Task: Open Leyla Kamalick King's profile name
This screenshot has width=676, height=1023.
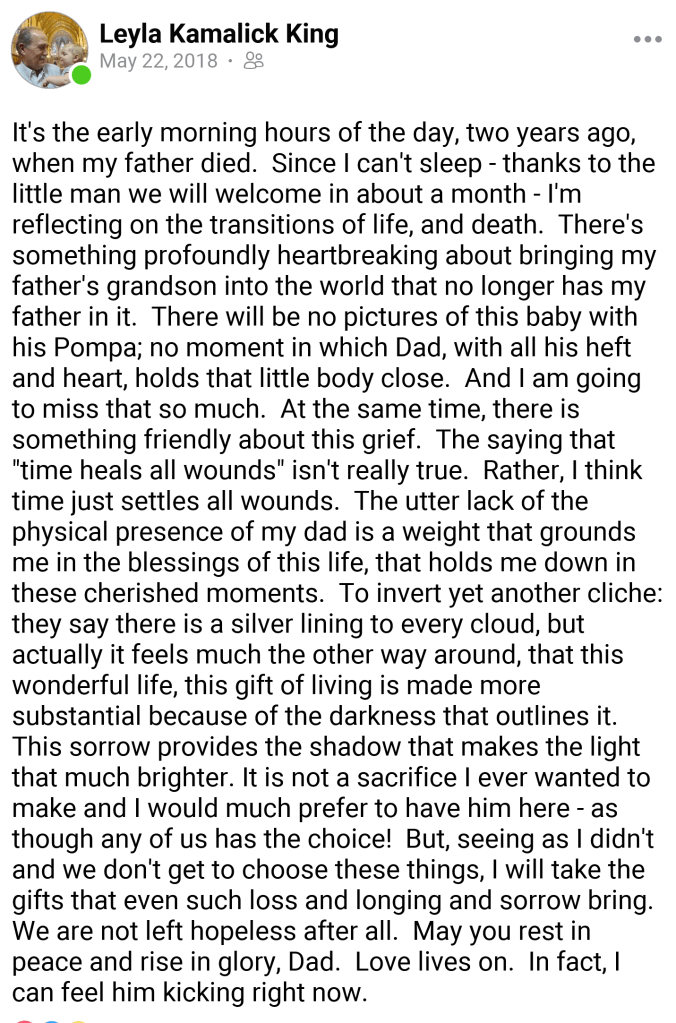Action: [x=218, y=34]
